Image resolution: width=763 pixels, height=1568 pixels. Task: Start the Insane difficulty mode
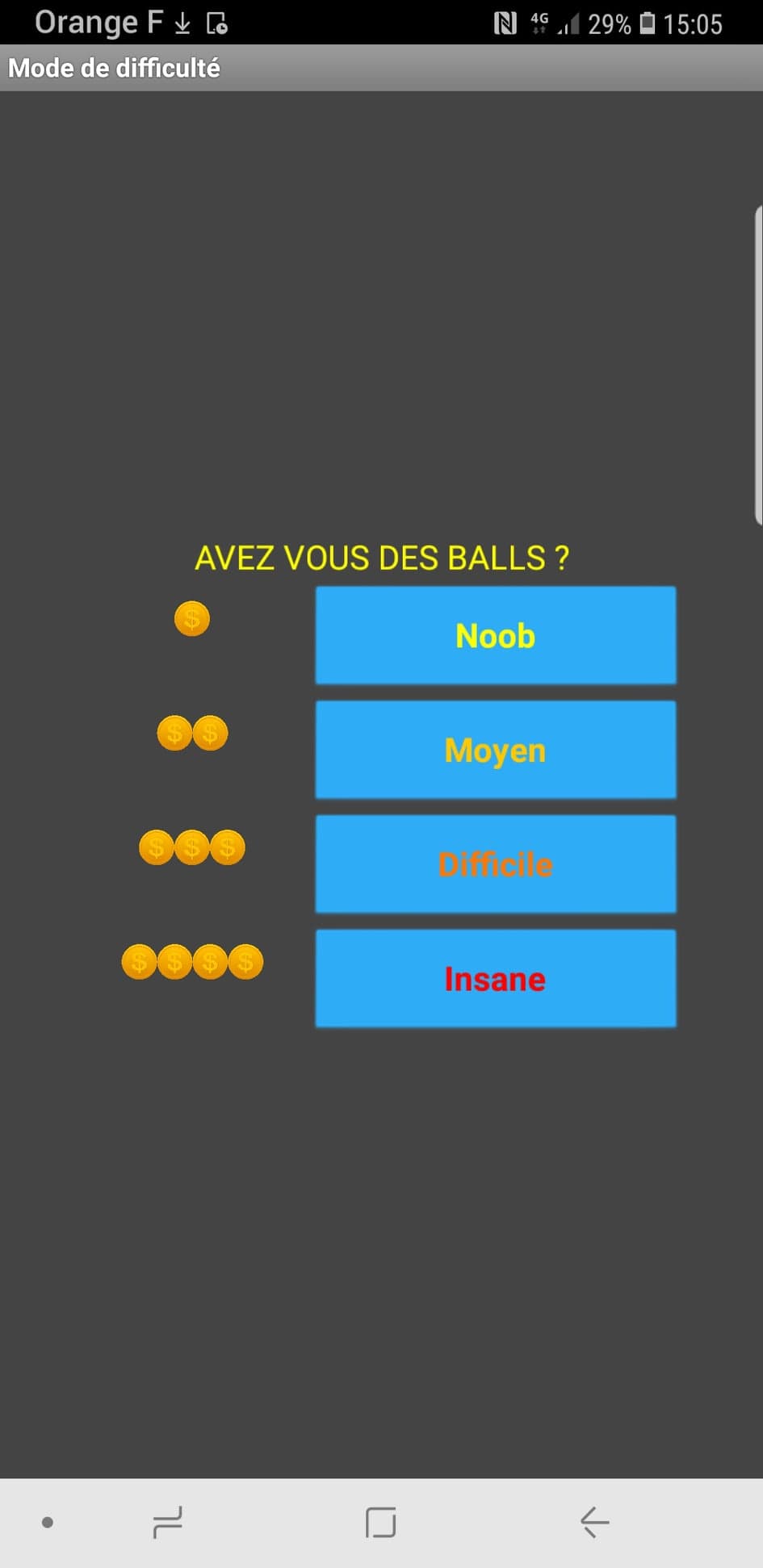(495, 978)
